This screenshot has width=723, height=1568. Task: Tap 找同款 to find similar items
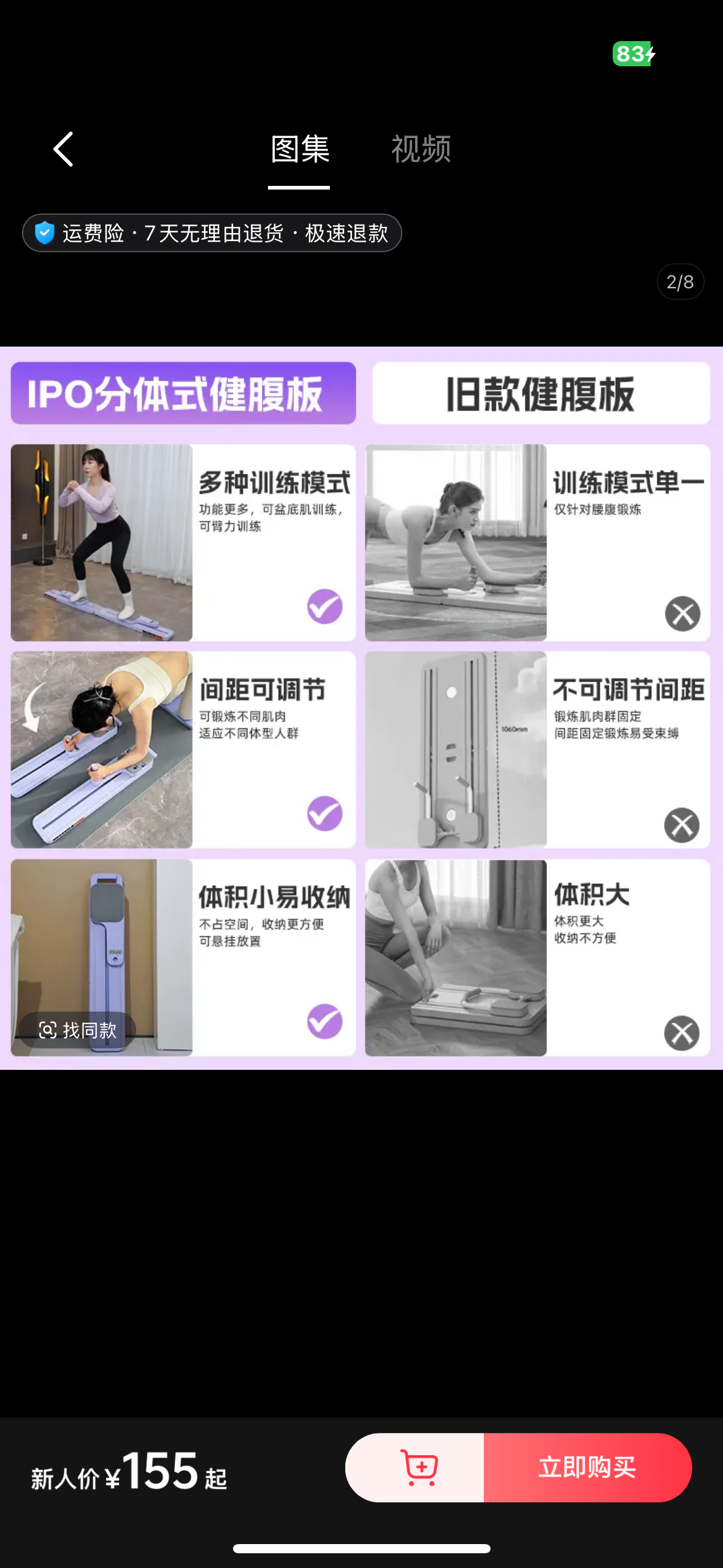(77, 1030)
